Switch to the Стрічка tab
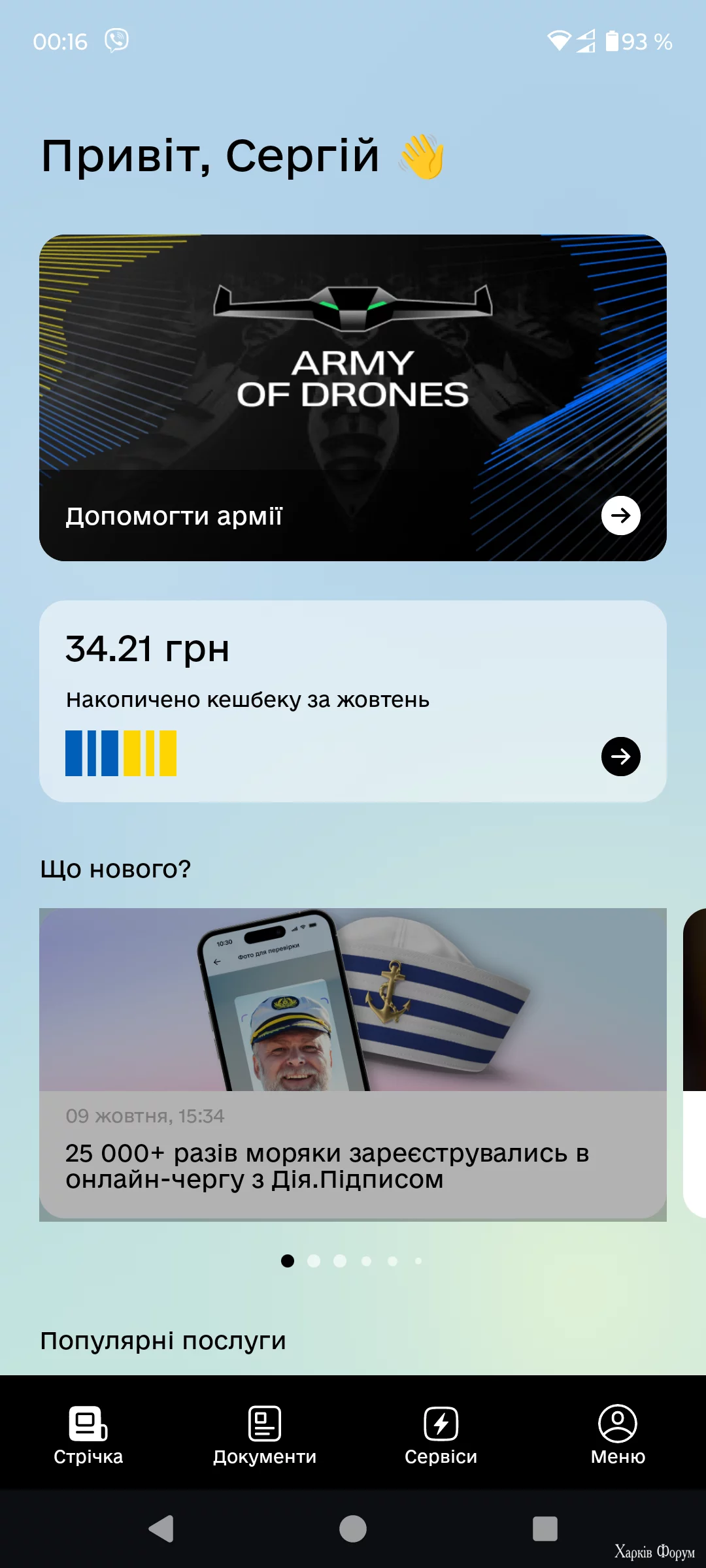This screenshot has height=1568, width=706. (x=88, y=1434)
